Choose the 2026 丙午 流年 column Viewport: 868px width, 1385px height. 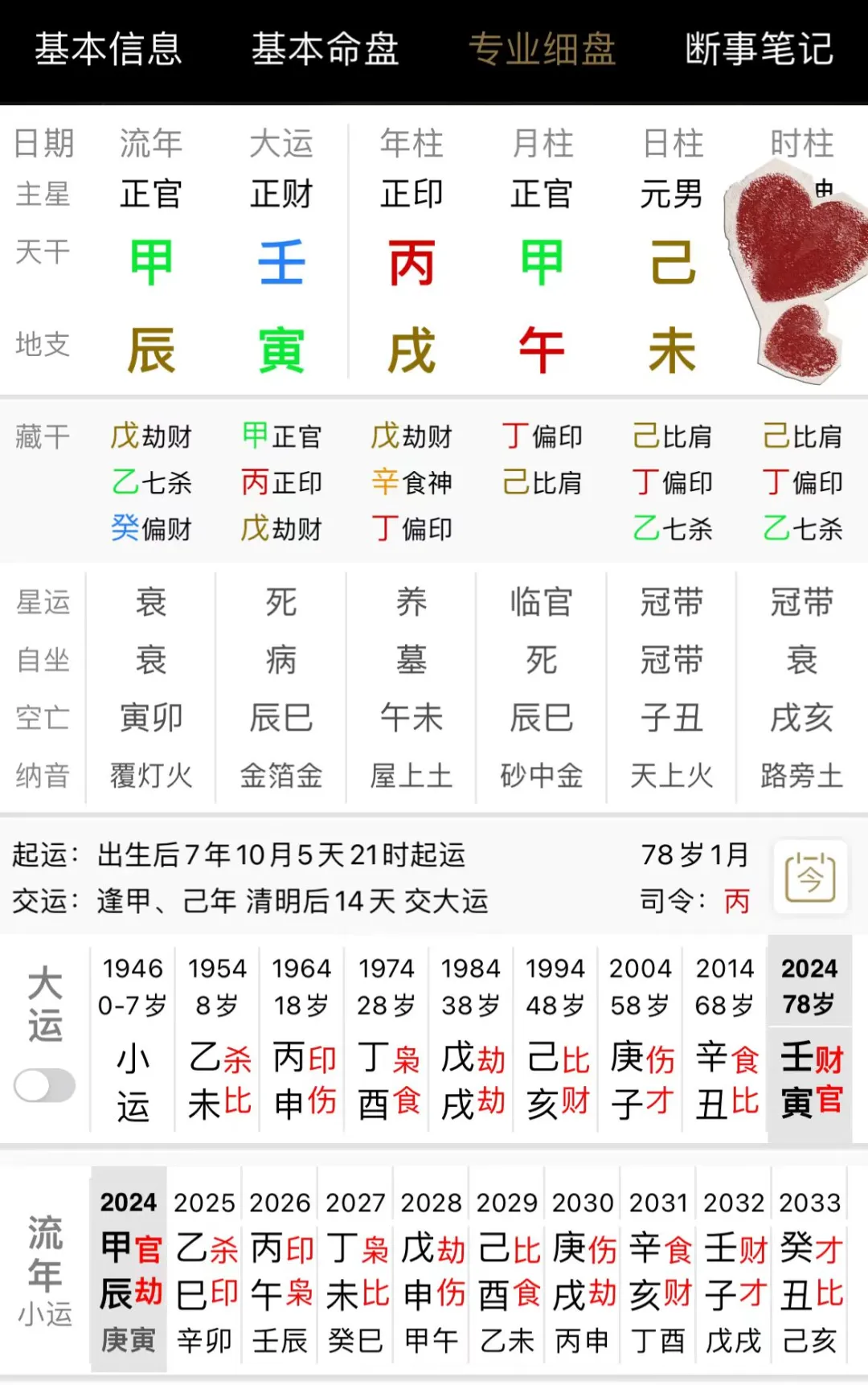pos(280,1270)
